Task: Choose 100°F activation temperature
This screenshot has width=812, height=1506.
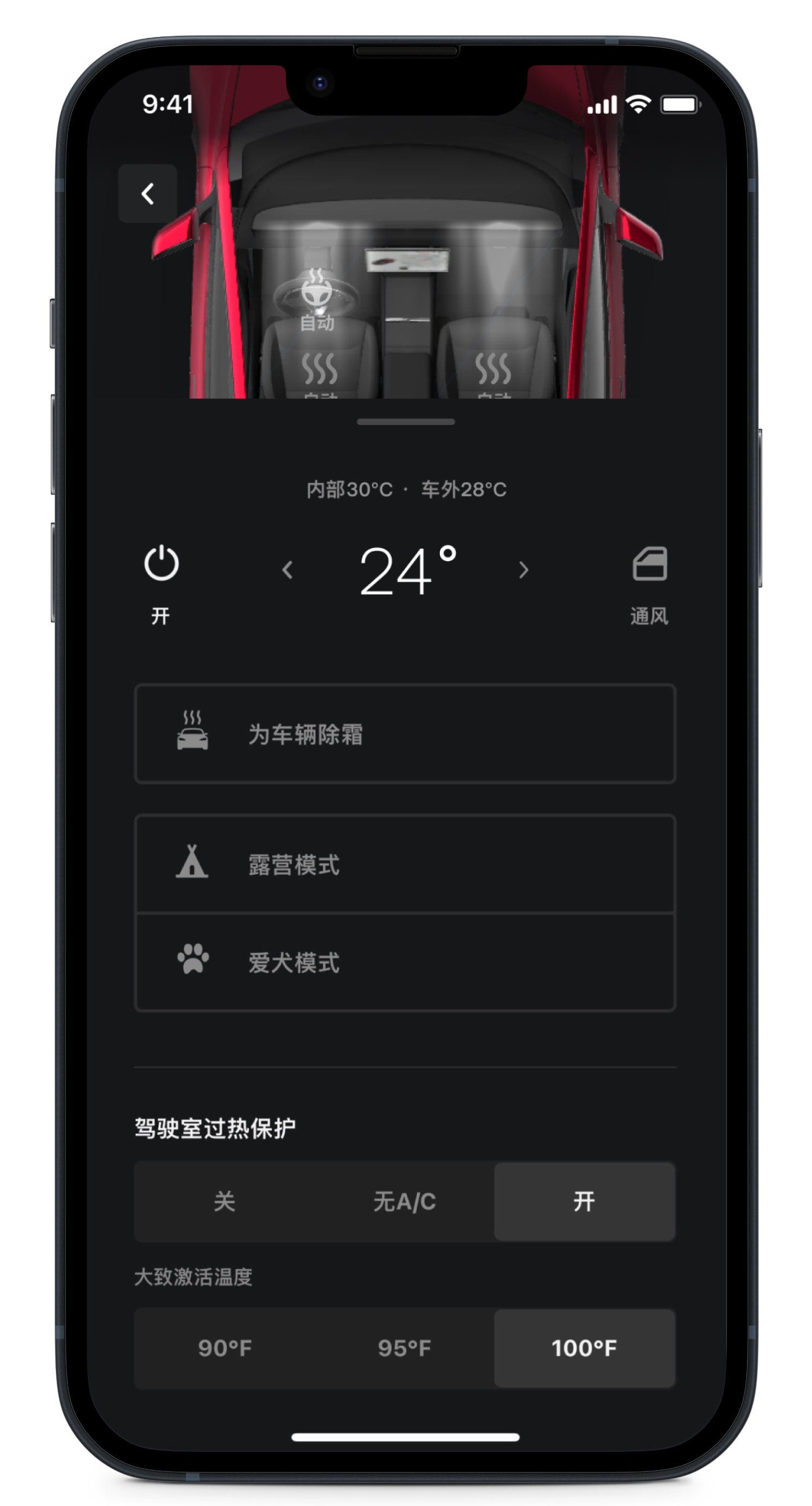Action: [584, 1348]
